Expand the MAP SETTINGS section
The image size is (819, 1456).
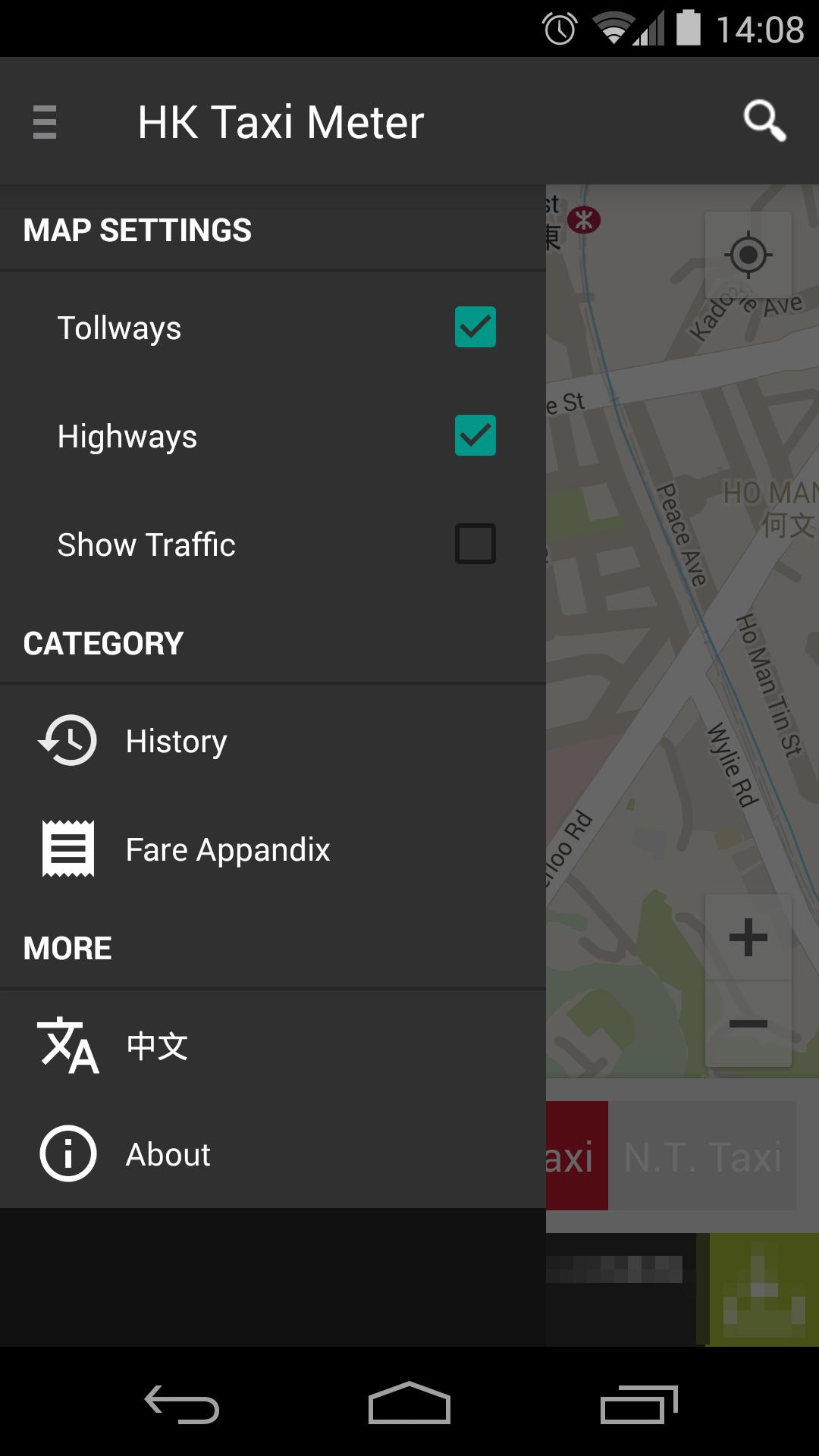[x=139, y=230]
